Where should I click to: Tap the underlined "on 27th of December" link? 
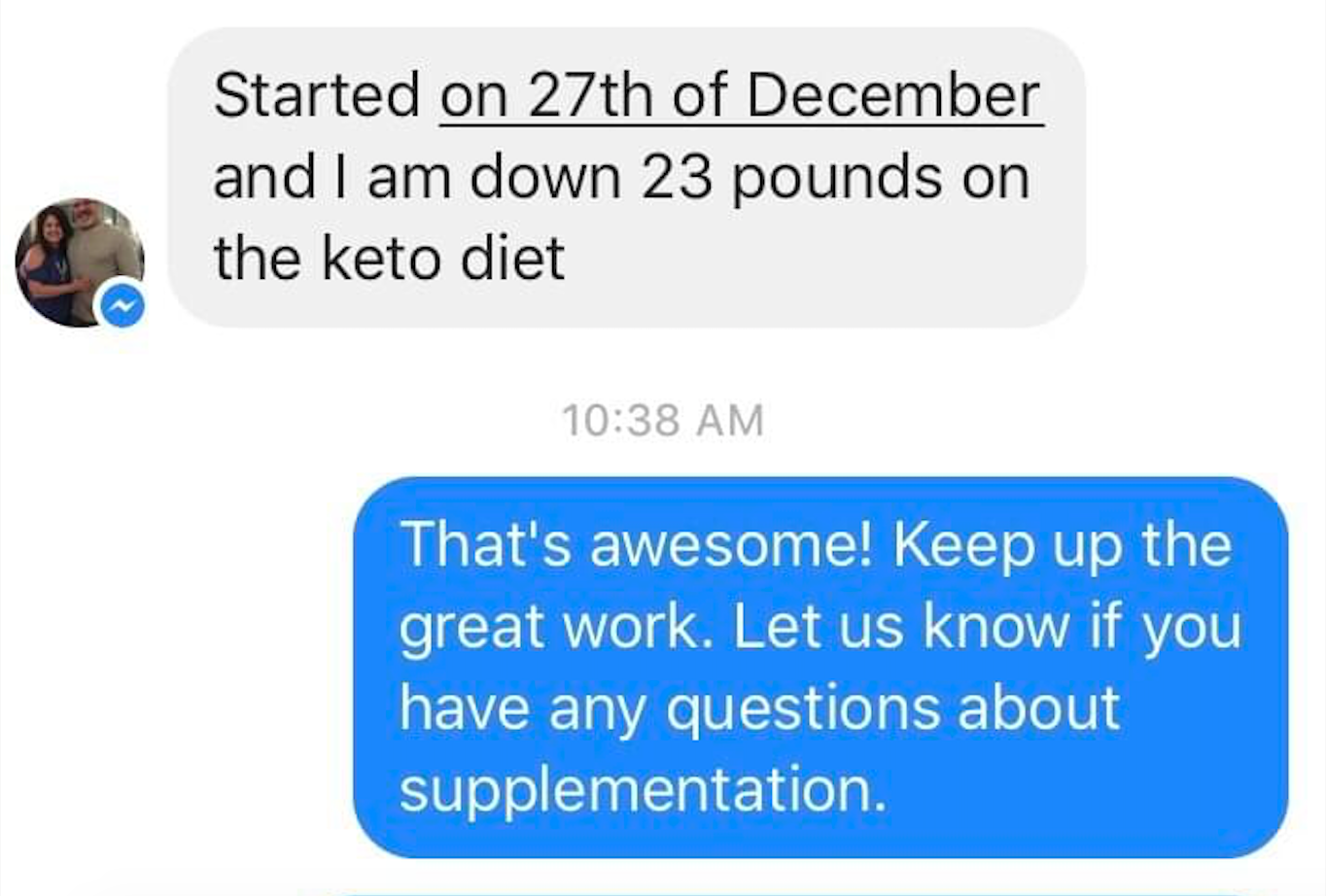point(741,96)
